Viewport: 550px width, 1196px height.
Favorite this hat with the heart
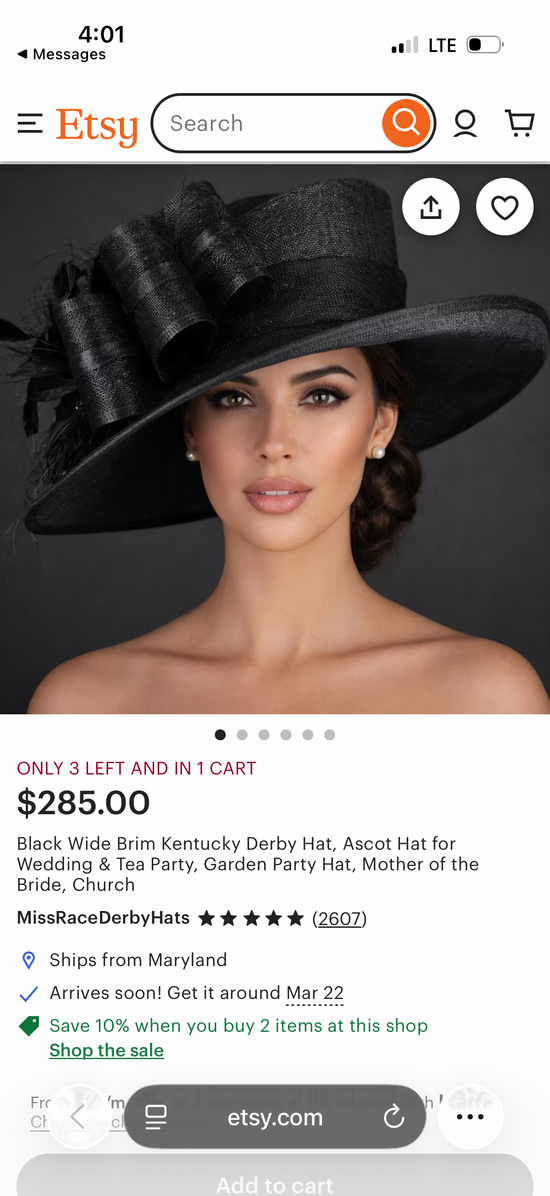point(504,207)
